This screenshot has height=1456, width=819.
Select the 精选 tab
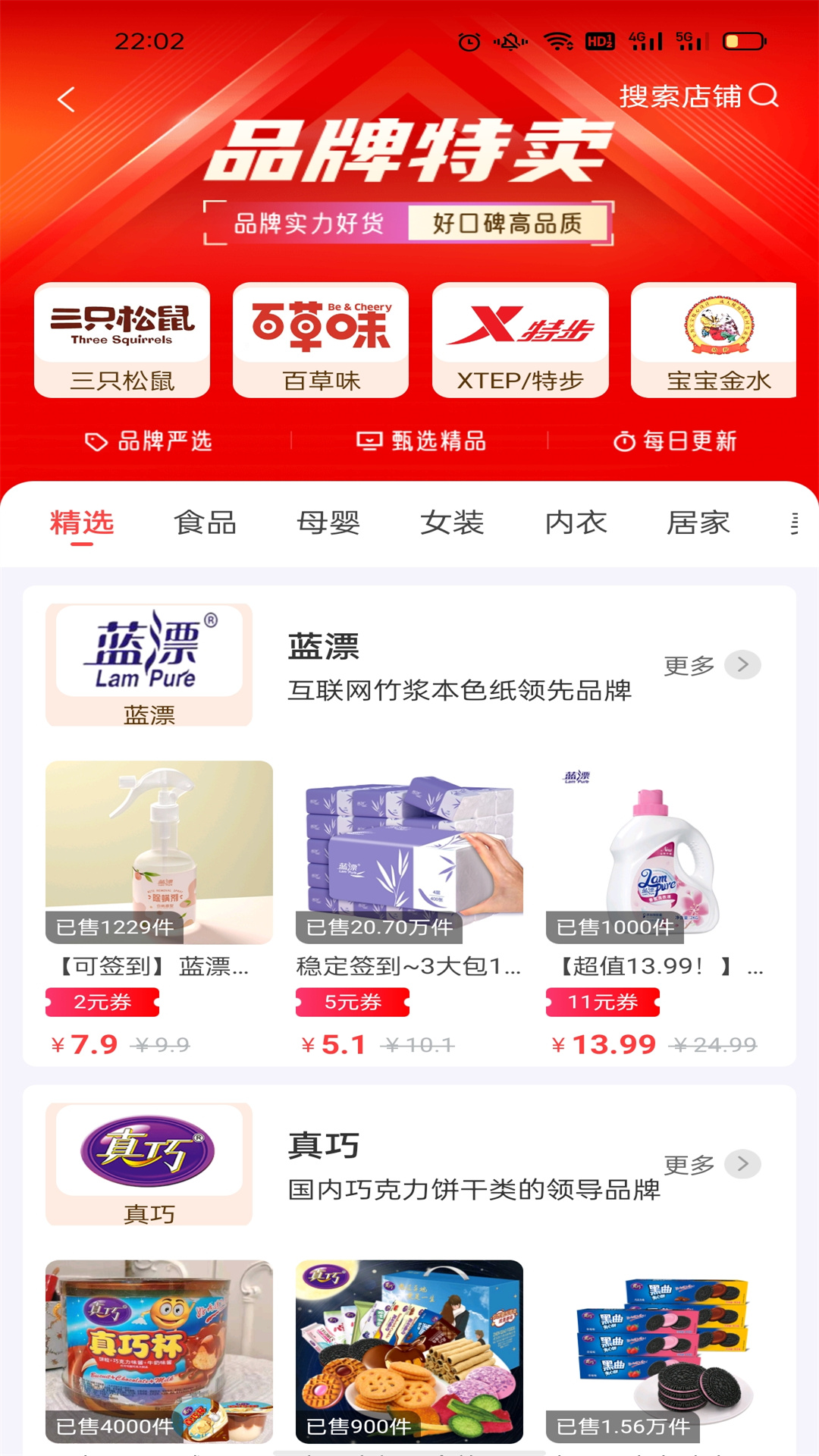click(x=82, y=522)
